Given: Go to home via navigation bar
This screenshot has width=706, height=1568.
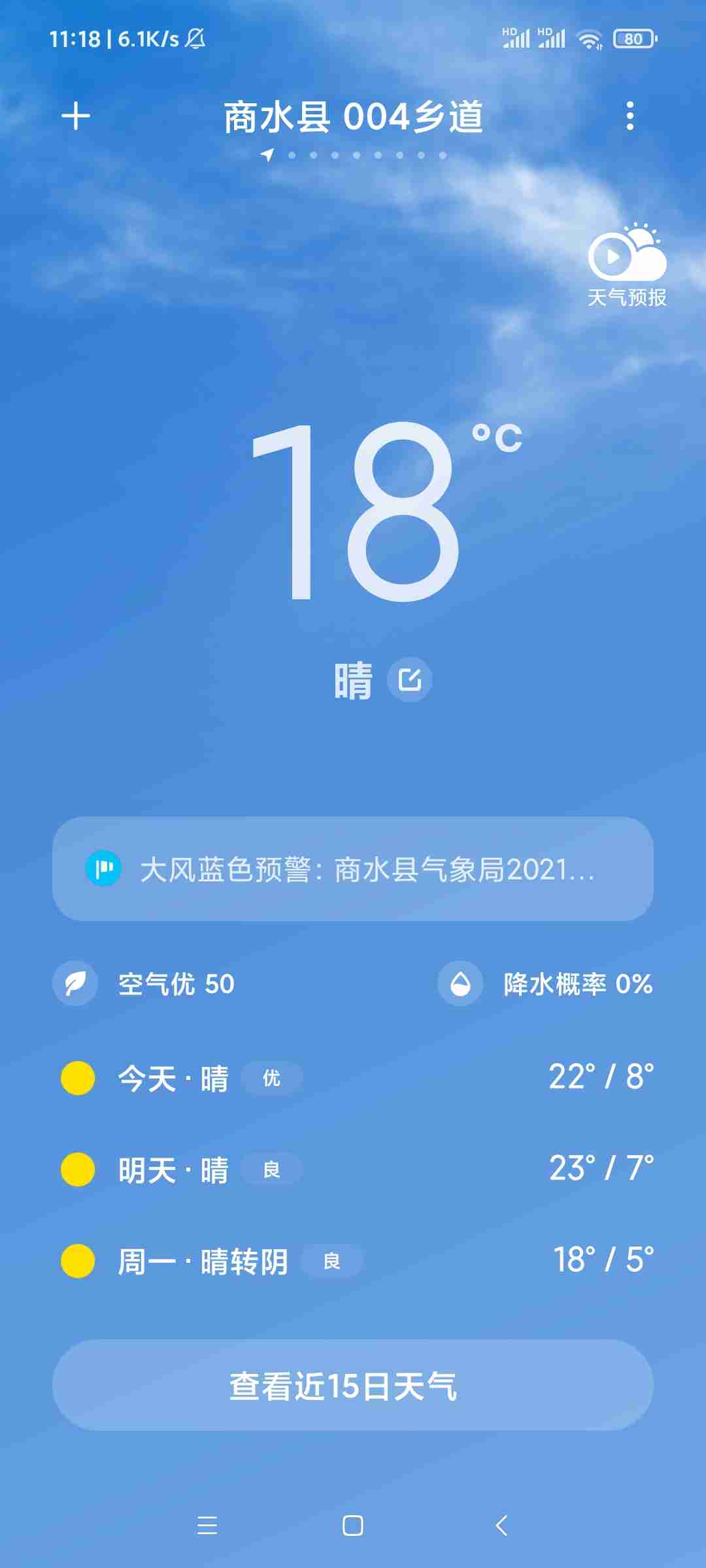Looking at the screenshot, I should [353, 1526].
